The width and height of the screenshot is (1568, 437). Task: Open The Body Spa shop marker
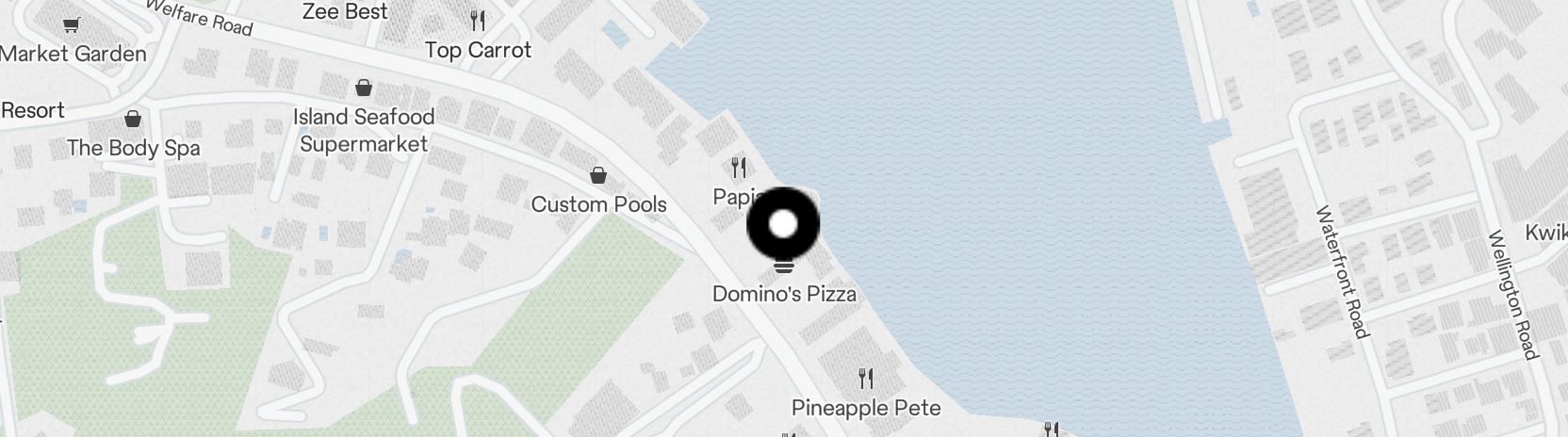click(133, 119)
